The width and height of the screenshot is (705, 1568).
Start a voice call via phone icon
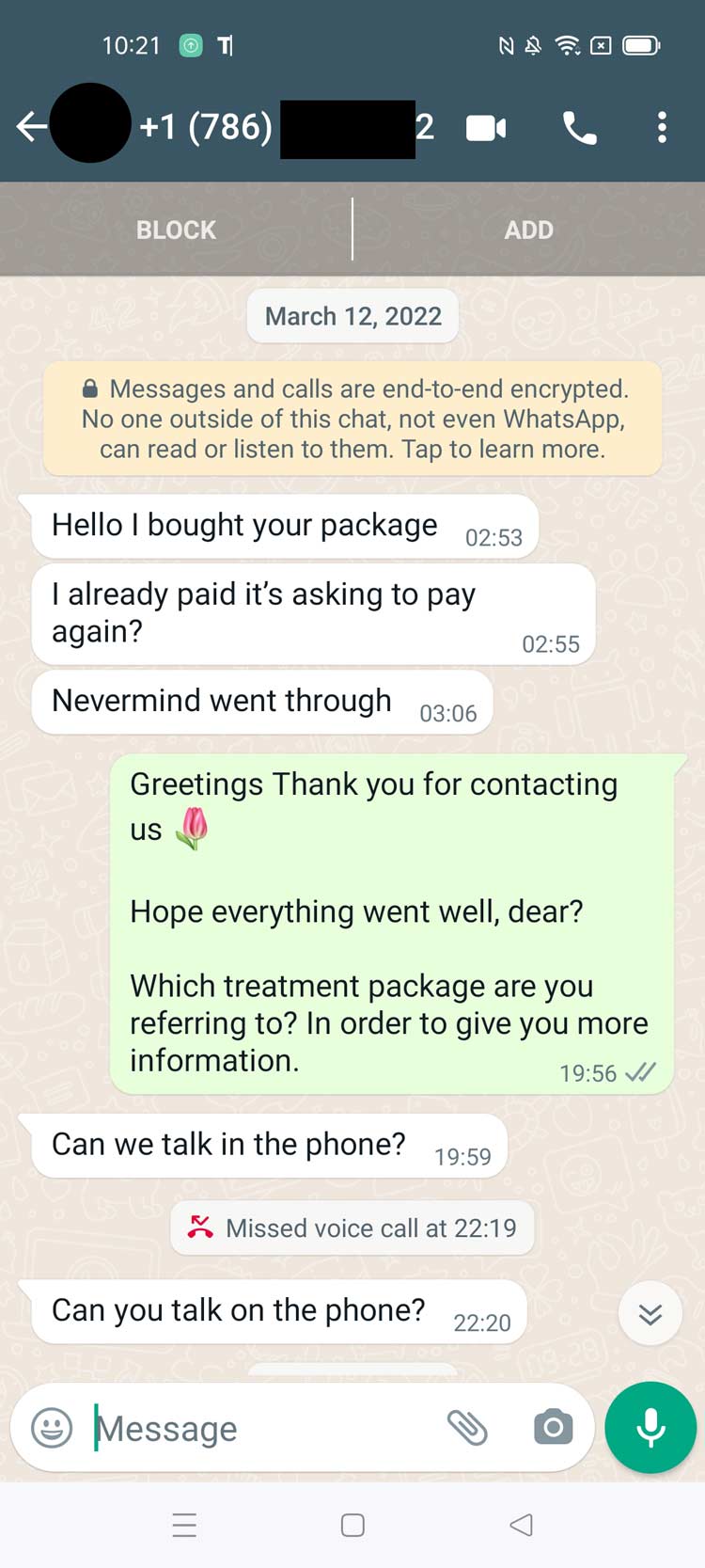579,127
